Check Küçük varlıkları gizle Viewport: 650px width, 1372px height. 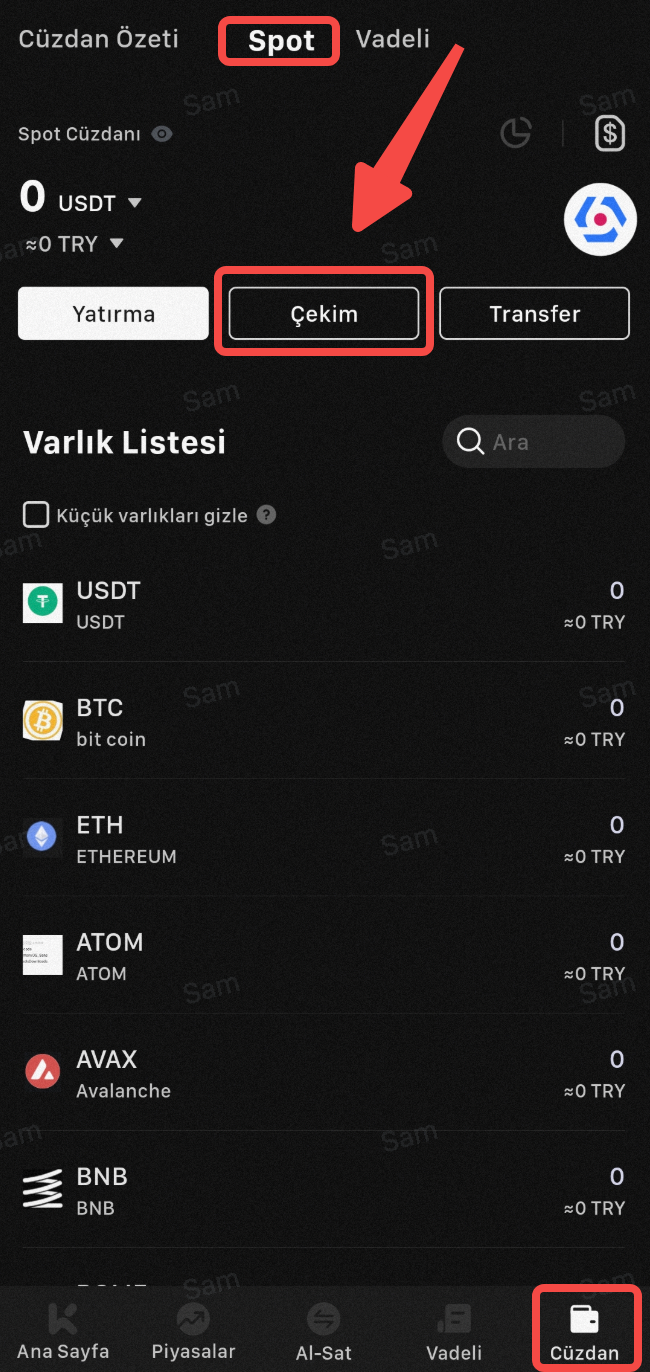(36, 515)
